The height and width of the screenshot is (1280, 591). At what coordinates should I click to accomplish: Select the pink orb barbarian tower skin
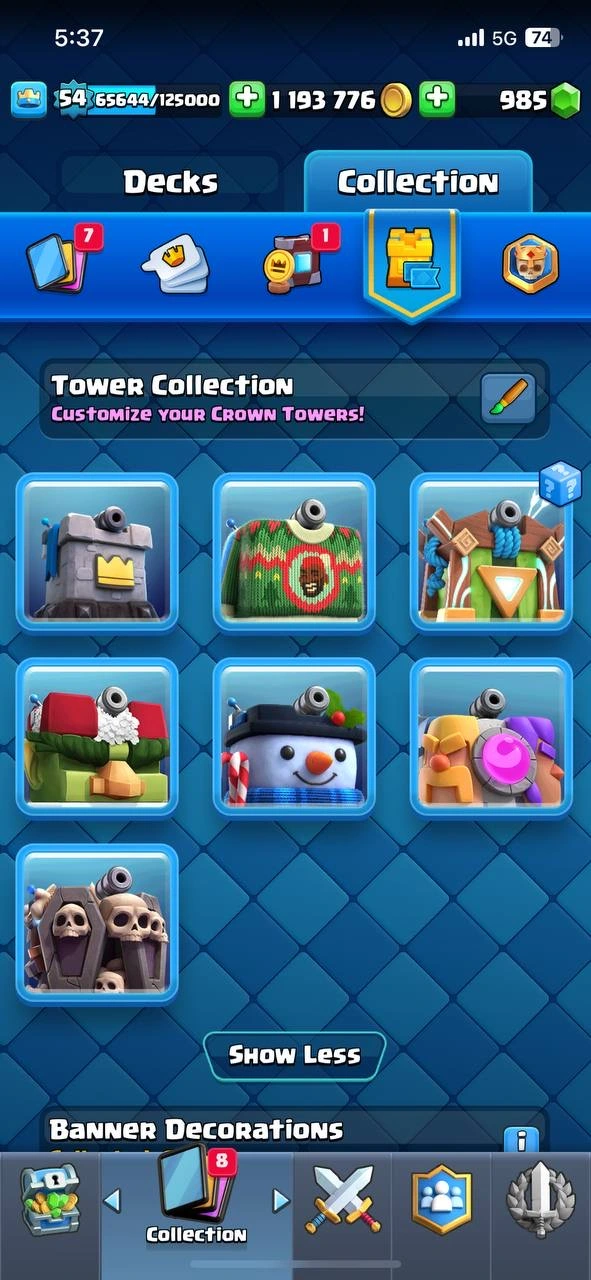(491, 737)
